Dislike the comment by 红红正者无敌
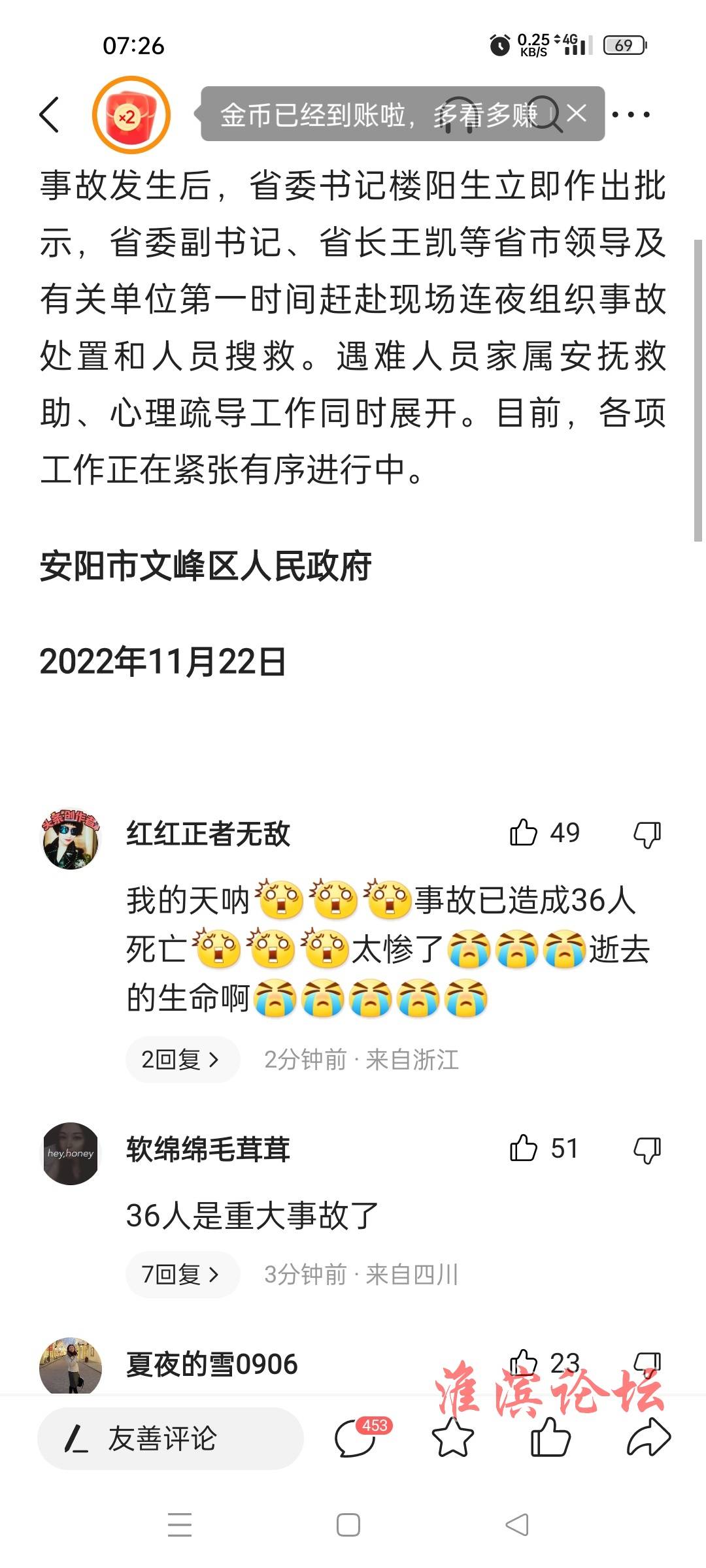Screen dimensions: 706x1568 647,834
